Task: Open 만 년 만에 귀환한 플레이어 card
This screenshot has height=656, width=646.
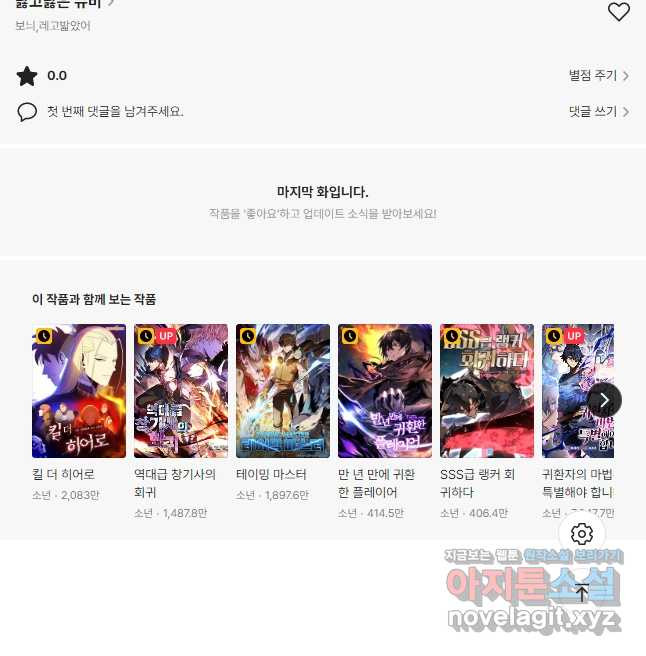Action: [x=385, y=391]
